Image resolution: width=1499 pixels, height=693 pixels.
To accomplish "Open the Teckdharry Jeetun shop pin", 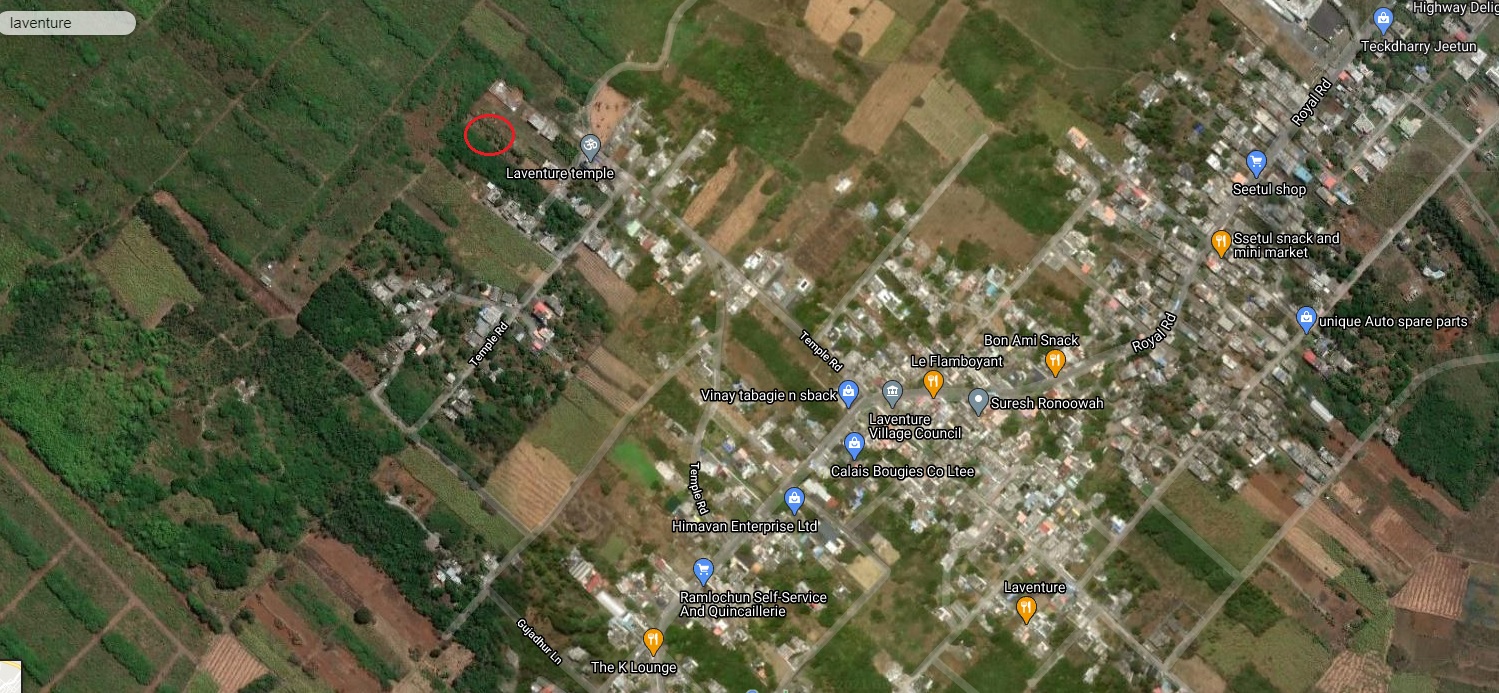I will (x=1383, y=19).
